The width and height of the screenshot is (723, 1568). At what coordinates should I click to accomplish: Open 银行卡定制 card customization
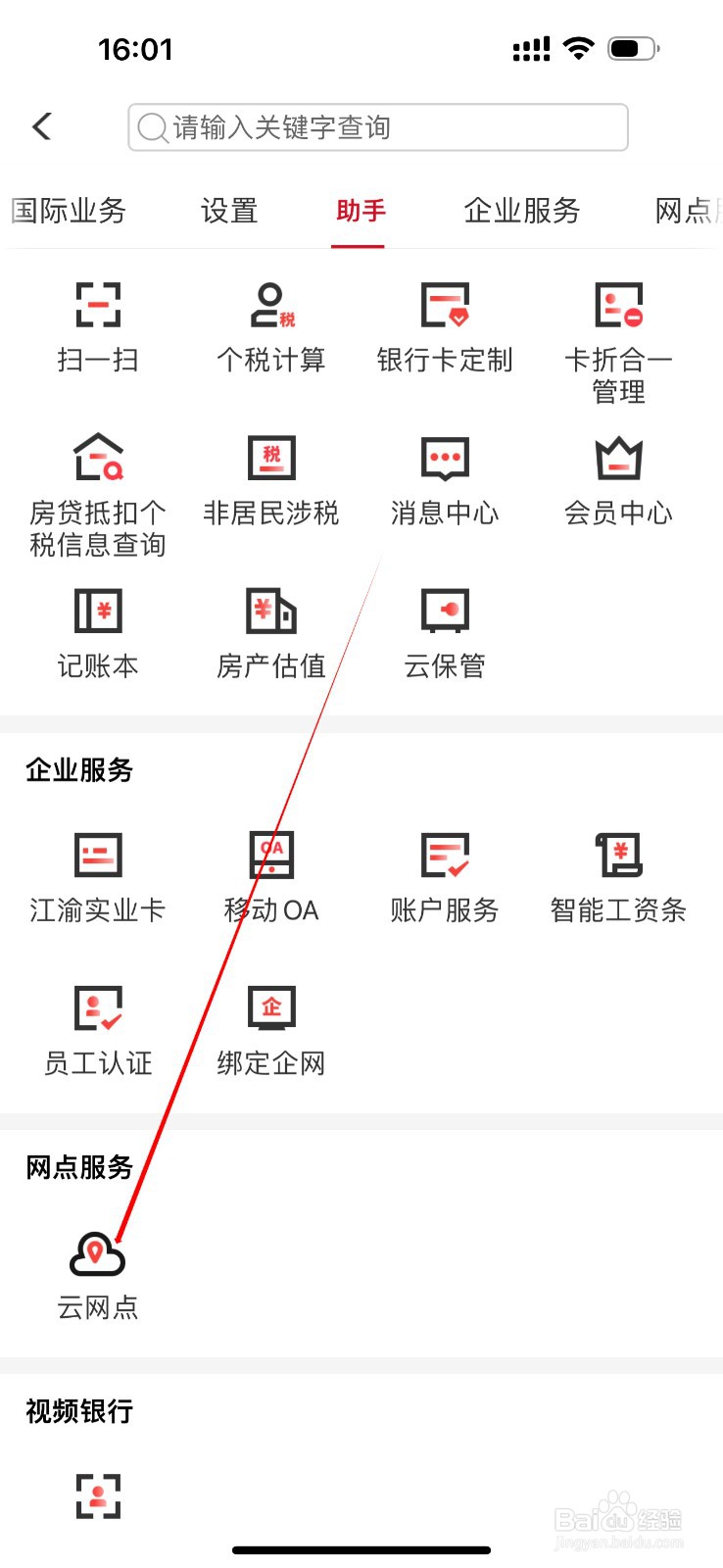[444, 328]
